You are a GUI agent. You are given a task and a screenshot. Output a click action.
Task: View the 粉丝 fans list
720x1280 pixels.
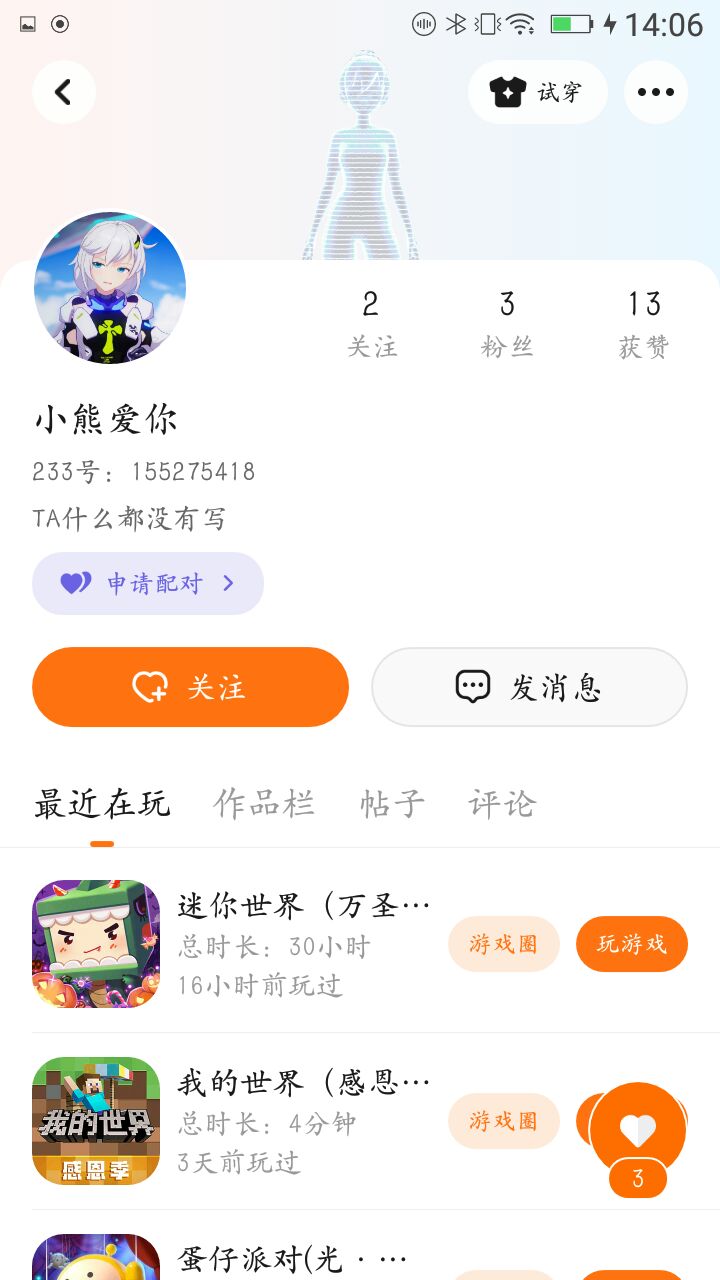tap(507, 323)
